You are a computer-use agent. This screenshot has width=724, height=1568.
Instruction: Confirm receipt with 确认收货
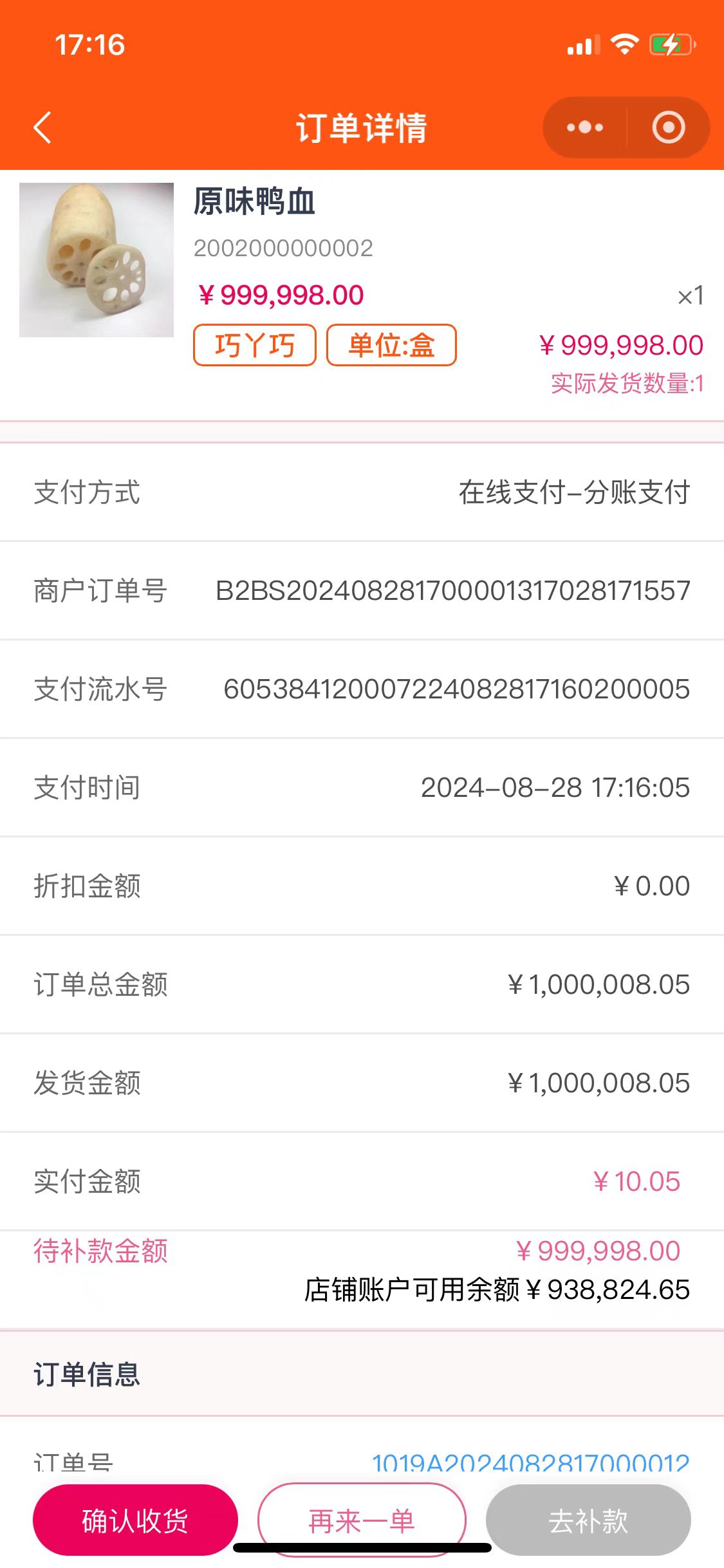pos(135,1520)
